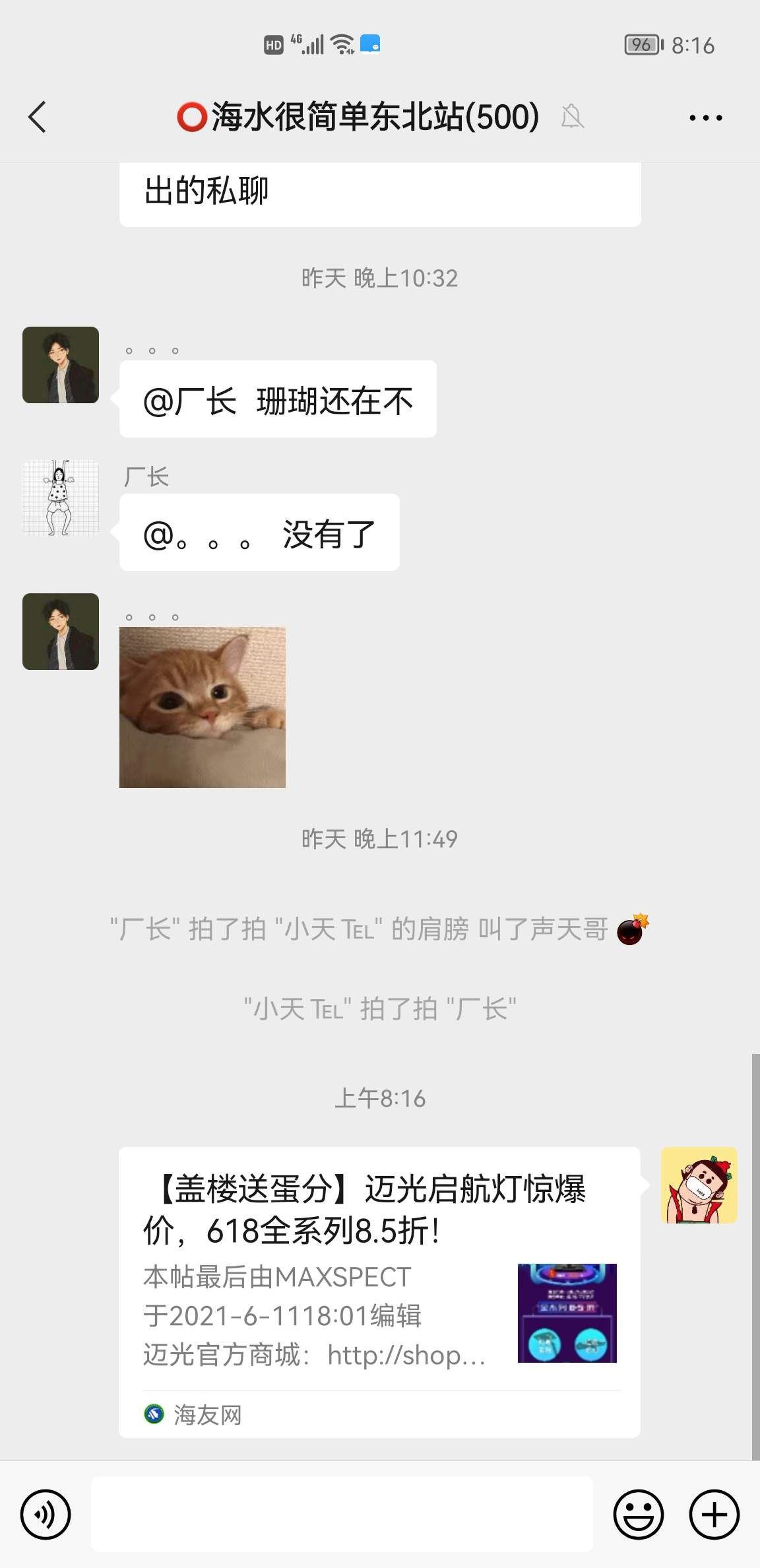Open the sender avatar beside the shared link

pyautogui.click(x=699, y=1185)
